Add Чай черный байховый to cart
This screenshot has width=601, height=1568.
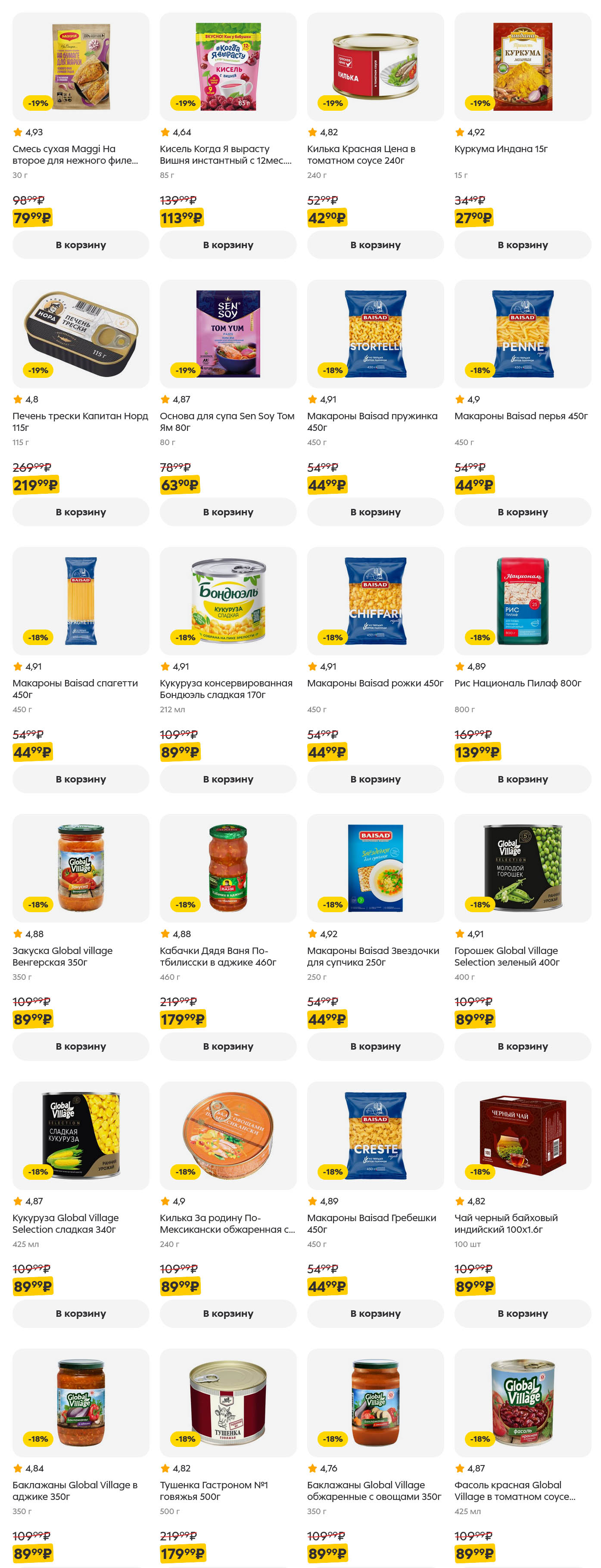tap(522, 1314)
